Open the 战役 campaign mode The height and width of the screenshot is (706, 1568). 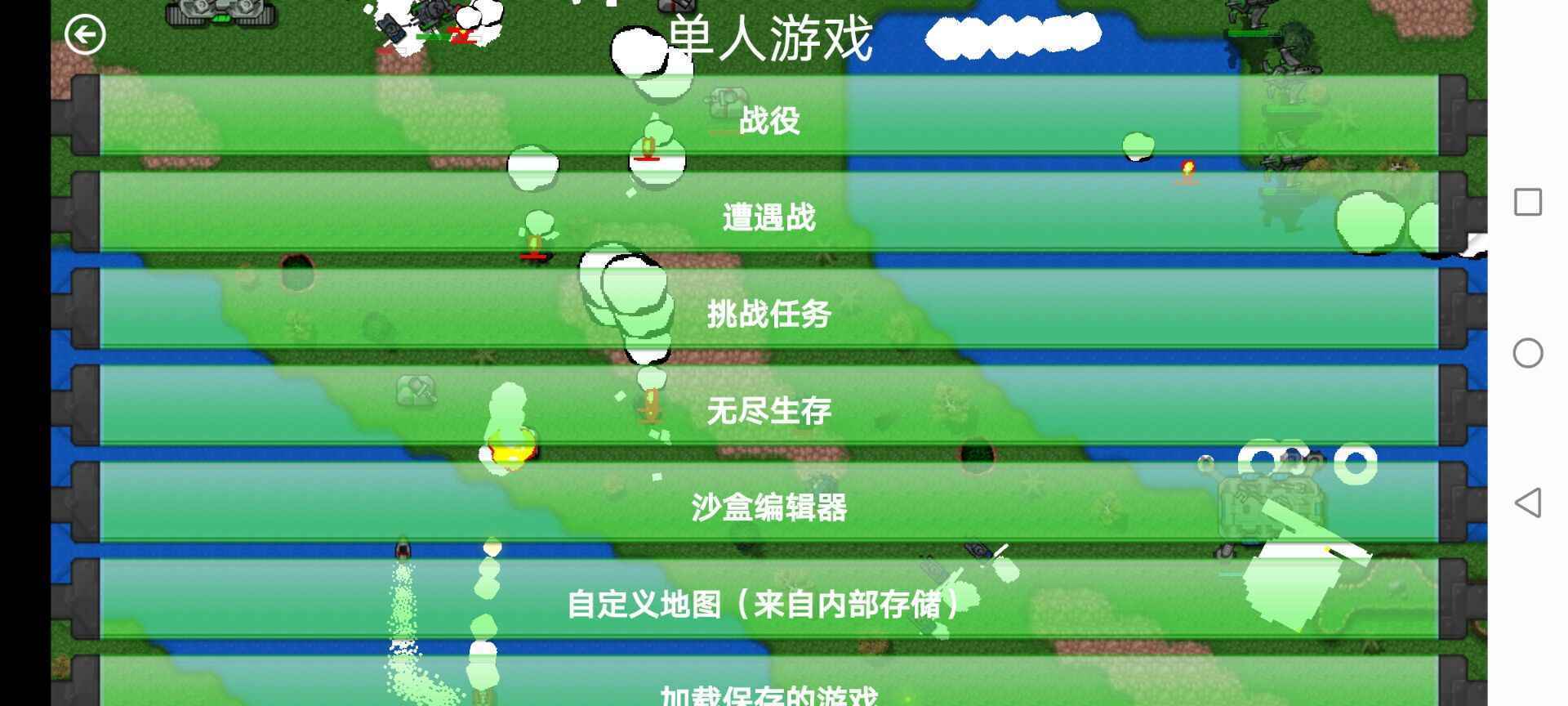click(x=768, y=119)
